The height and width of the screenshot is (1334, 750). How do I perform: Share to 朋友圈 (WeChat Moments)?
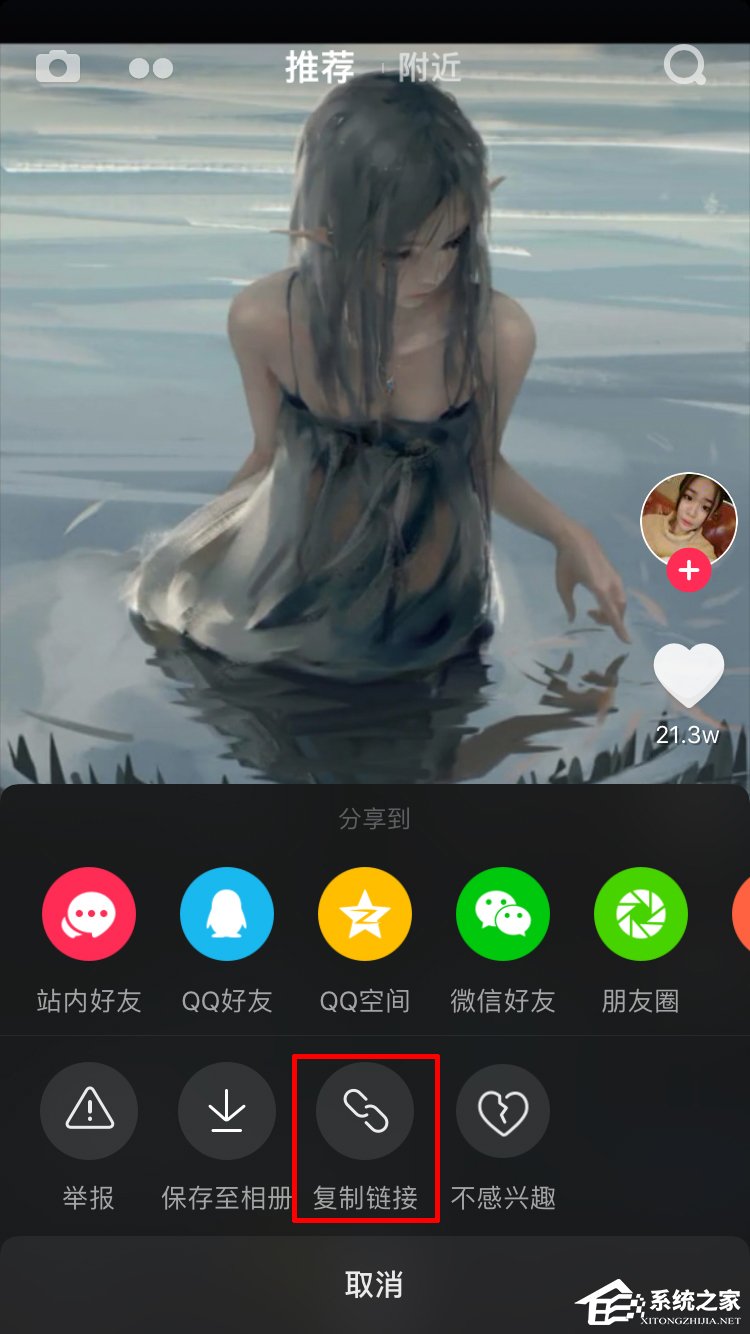click(x=640, y=913)
